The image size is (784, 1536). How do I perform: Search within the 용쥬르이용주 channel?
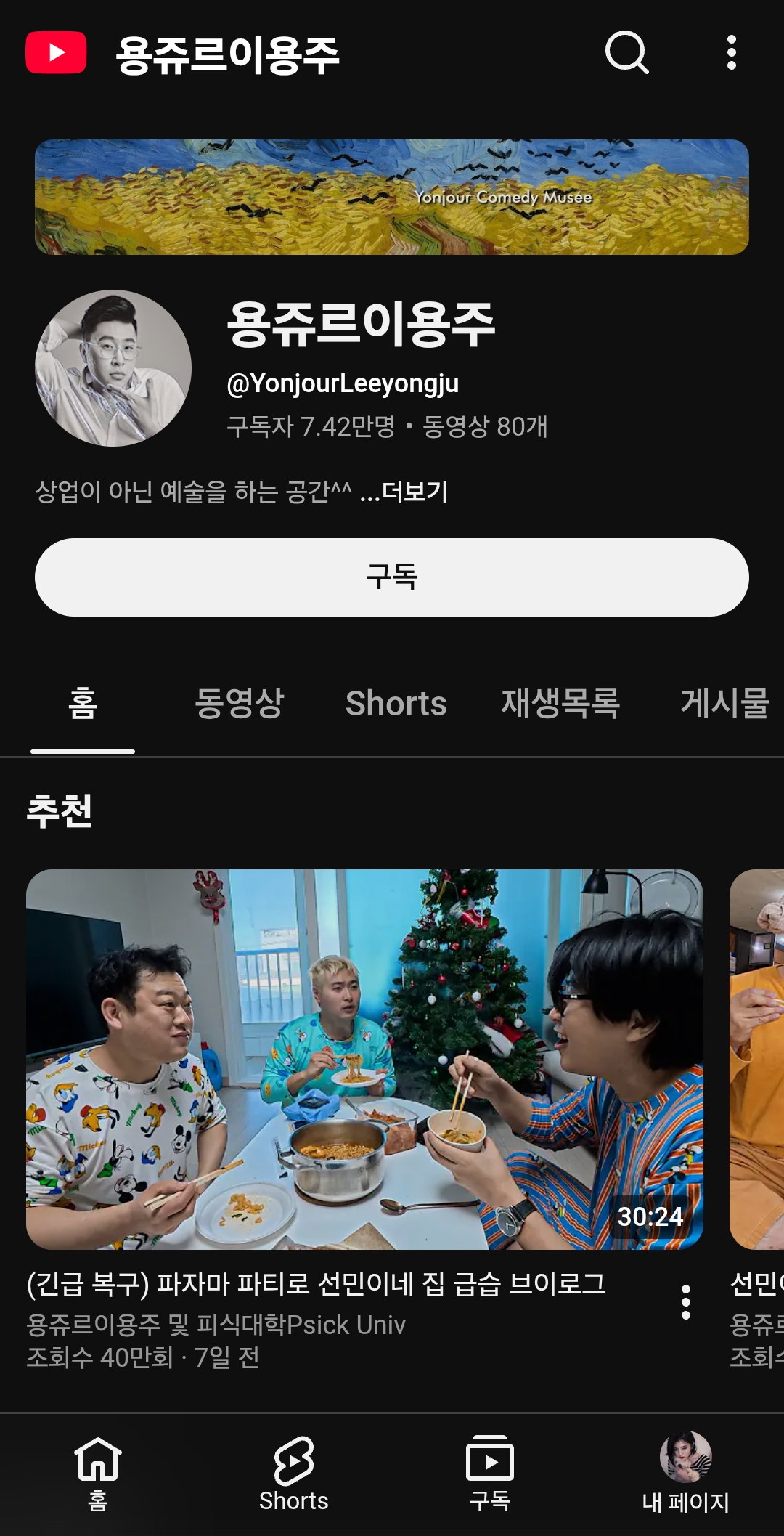tap(626, 52)
